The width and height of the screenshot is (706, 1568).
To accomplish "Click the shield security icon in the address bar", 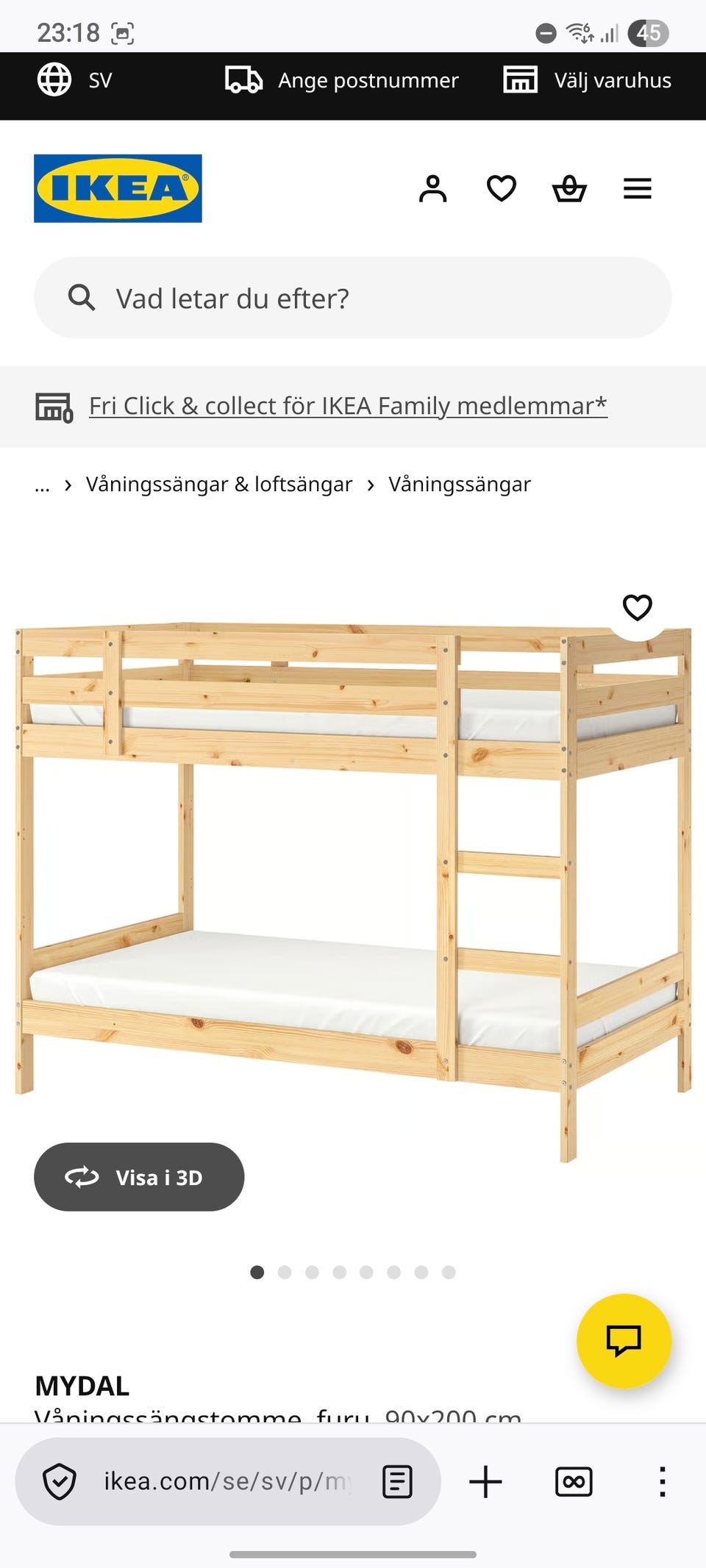I will point(59,1482).
